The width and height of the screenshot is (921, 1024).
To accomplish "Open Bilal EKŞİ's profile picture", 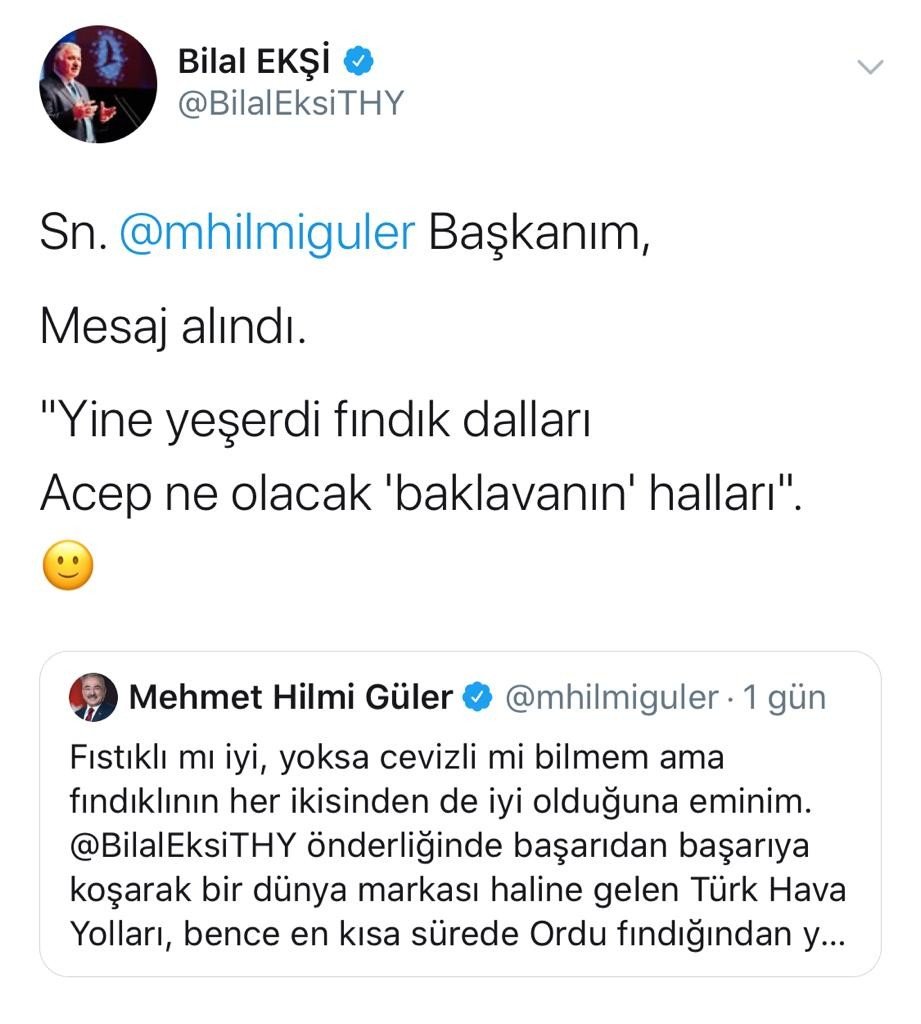I will click(x=98, y=85).
